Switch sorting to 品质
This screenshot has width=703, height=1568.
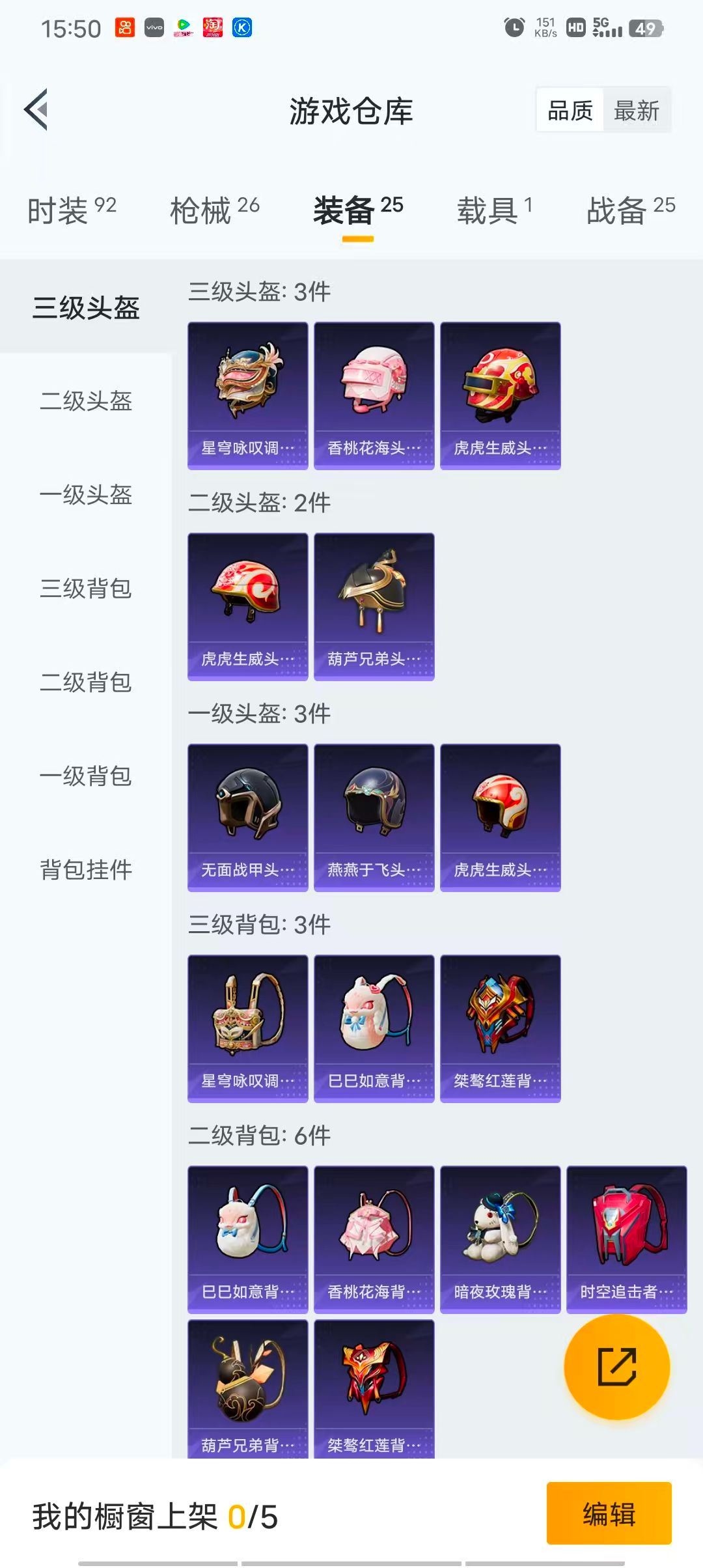pyautogui.click(x=568, y=111)
